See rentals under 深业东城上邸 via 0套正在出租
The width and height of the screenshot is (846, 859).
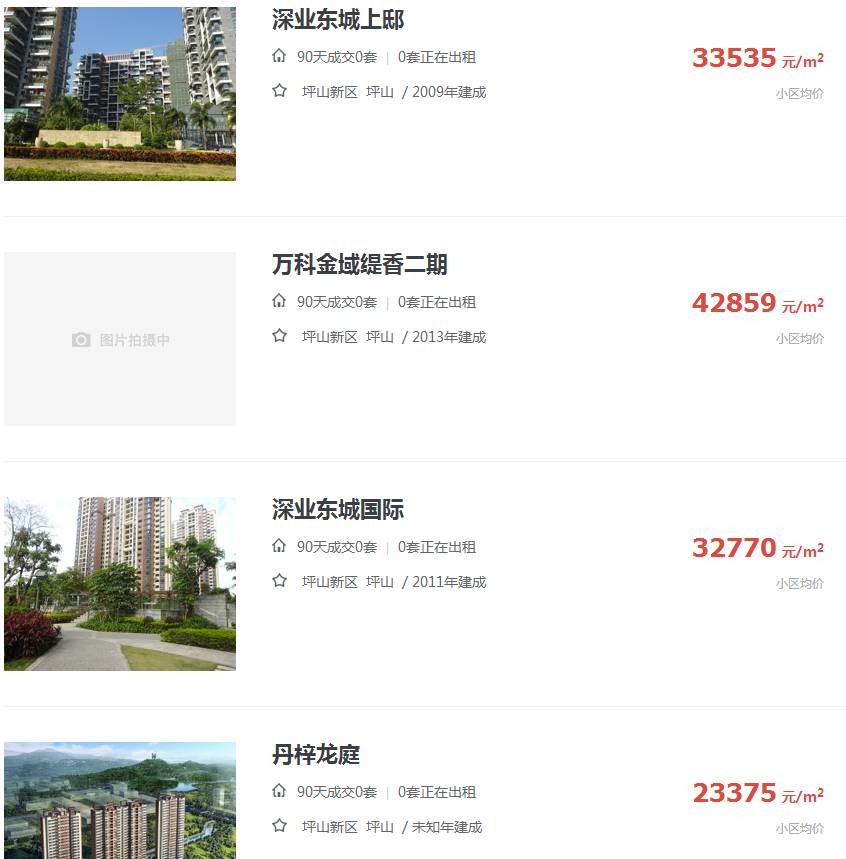[436, 57]
